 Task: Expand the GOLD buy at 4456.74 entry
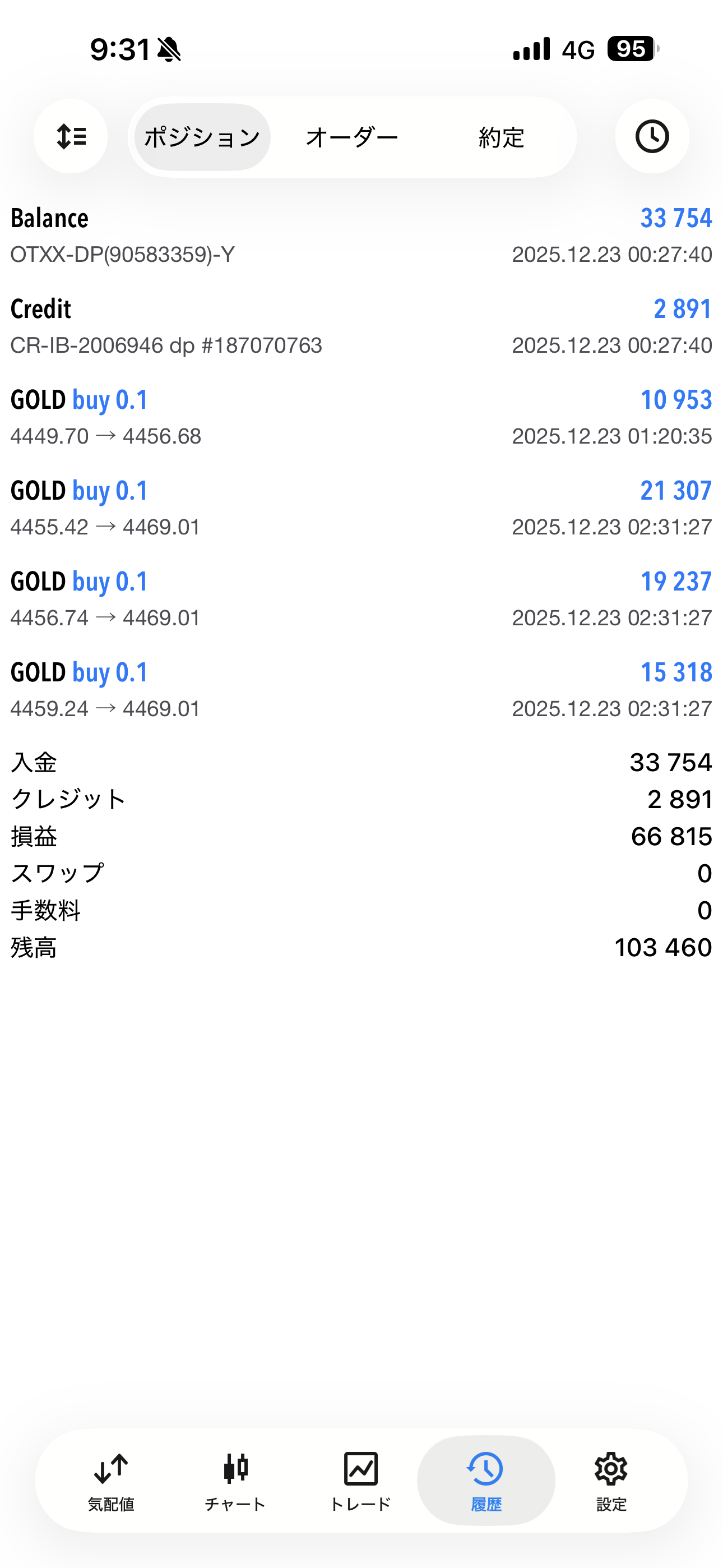tap(361, 598)
